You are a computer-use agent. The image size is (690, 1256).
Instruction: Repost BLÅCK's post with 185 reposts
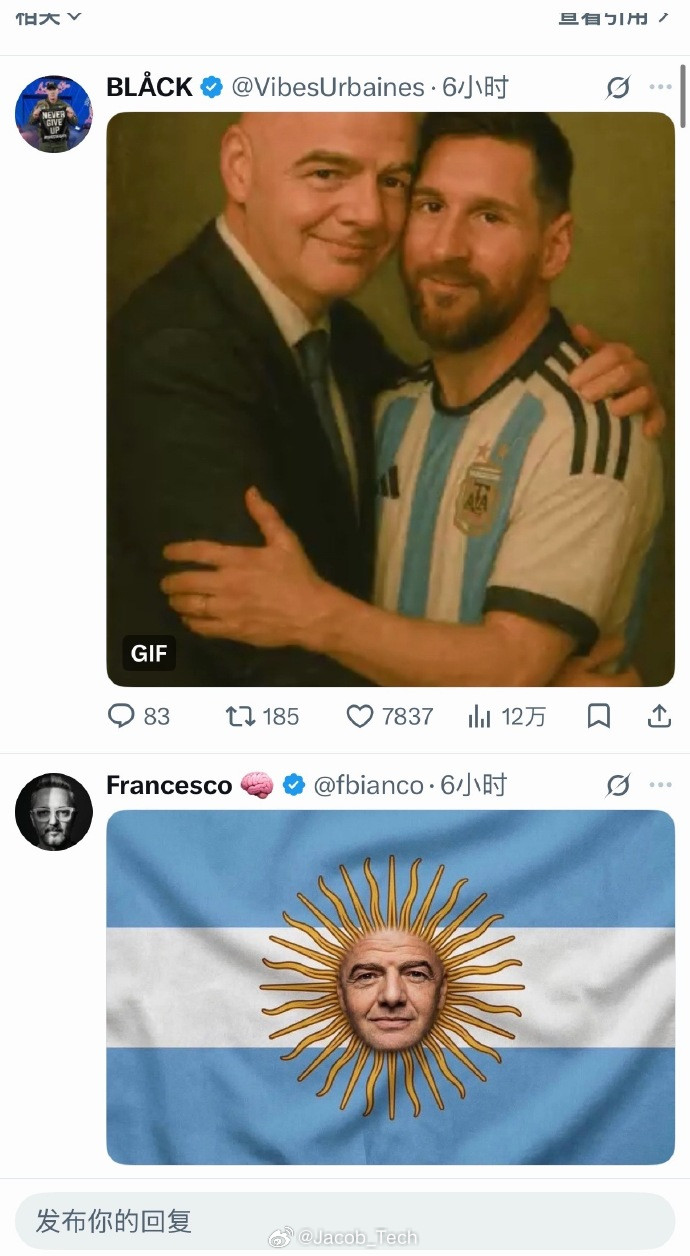tap(262, 716)
